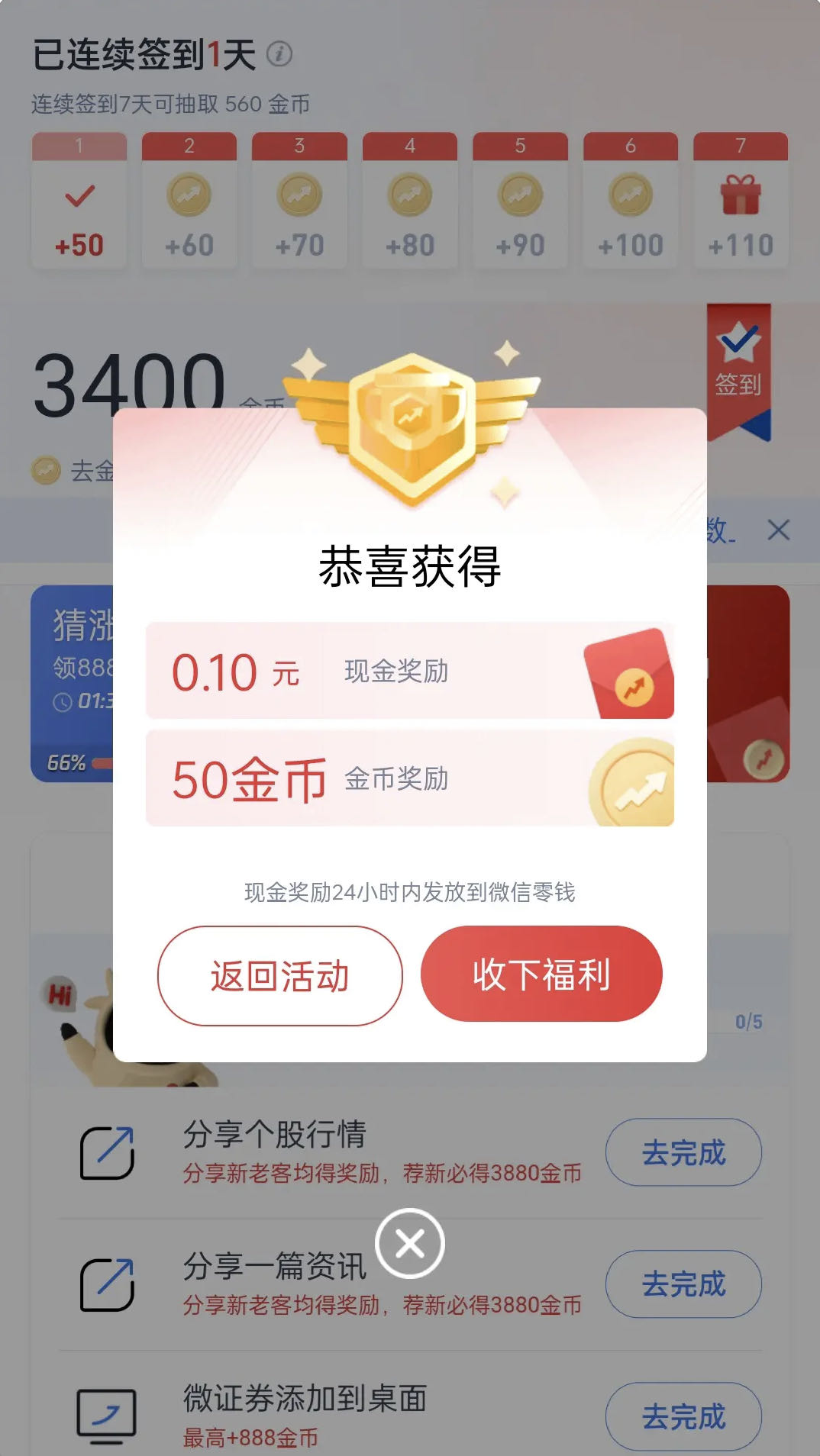Viewport: 820px width, 1456px height.
Task: Close the notice banner with the X
Action: click(778, 530)
